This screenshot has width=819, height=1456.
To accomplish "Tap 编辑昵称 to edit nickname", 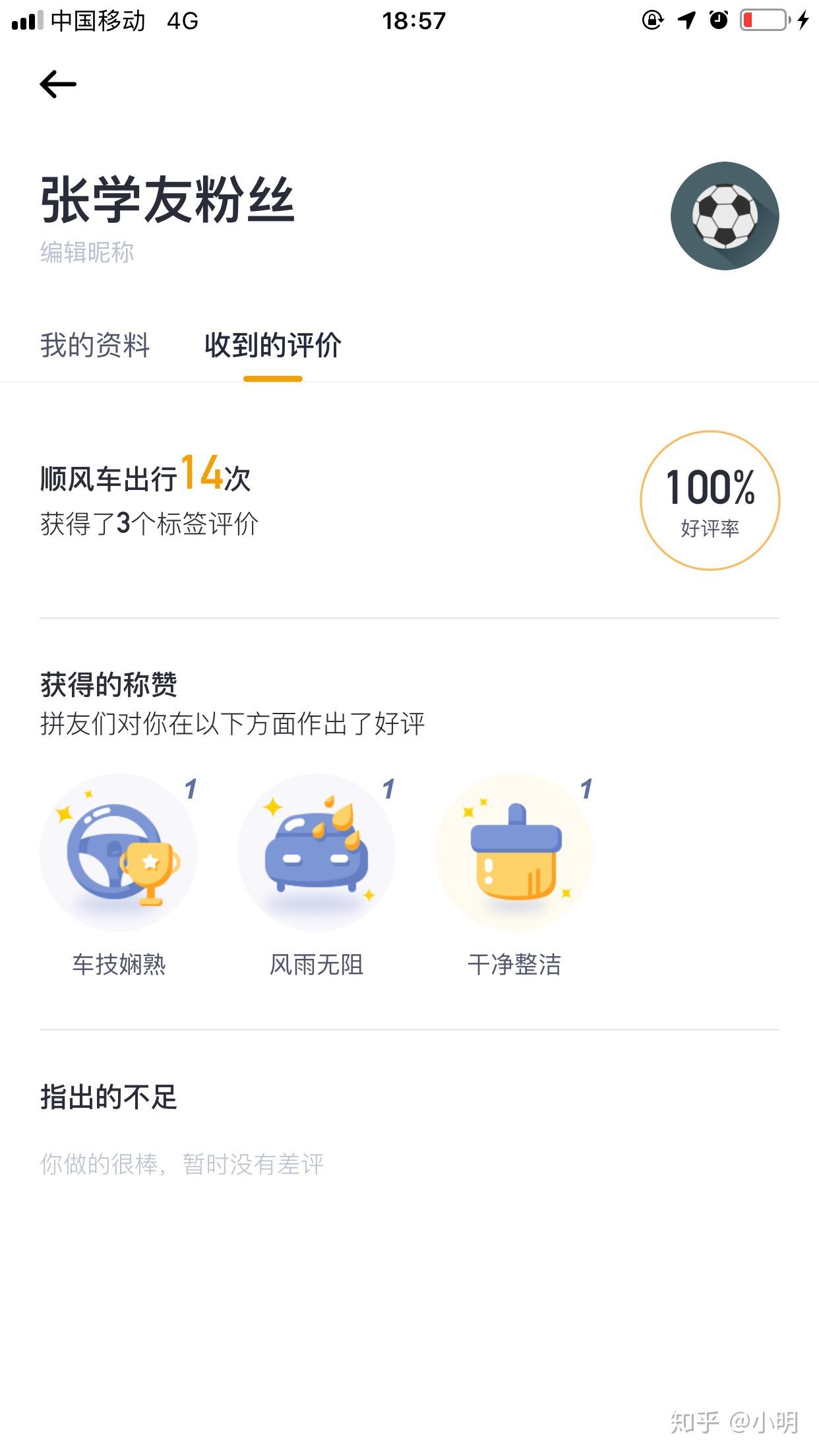I will (87, 252).
